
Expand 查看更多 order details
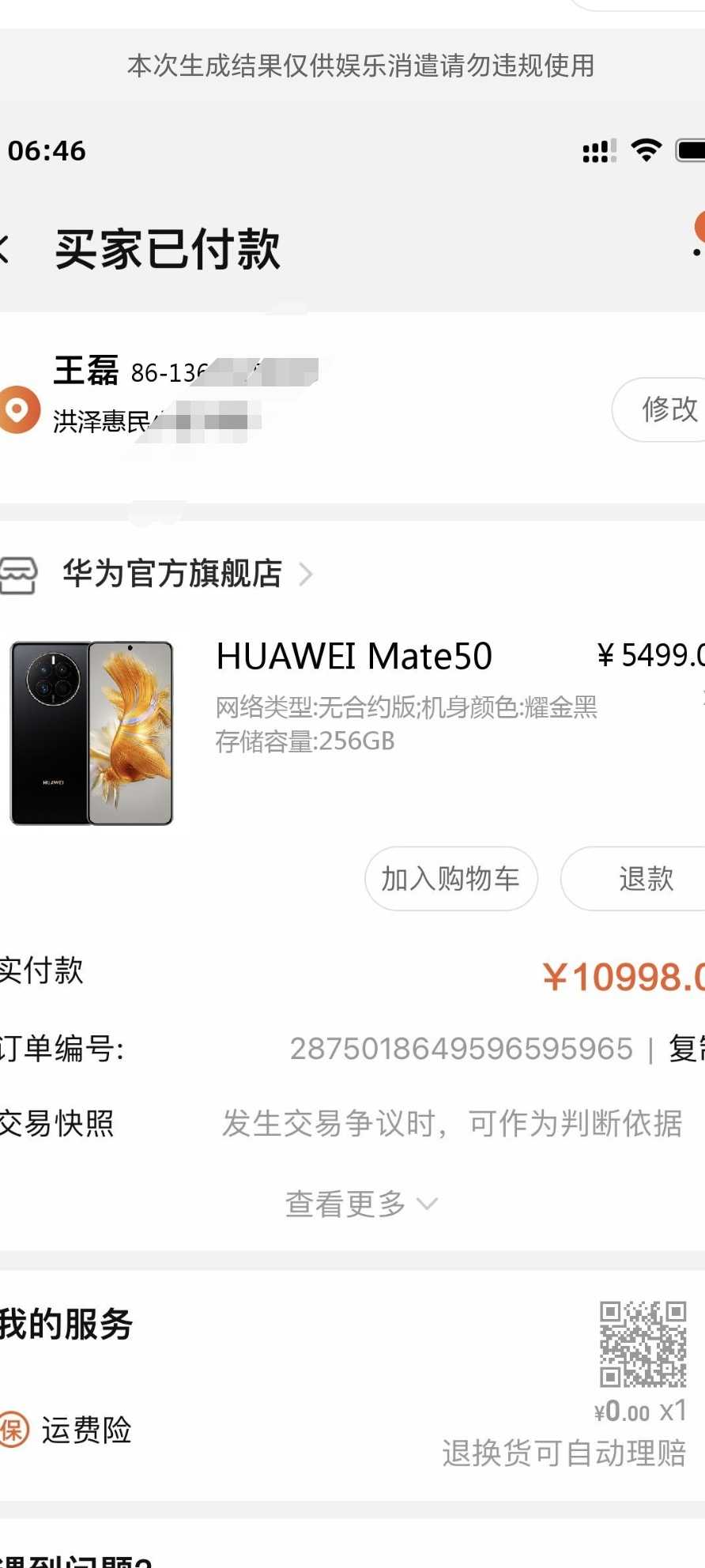[x=360, y=1204]
